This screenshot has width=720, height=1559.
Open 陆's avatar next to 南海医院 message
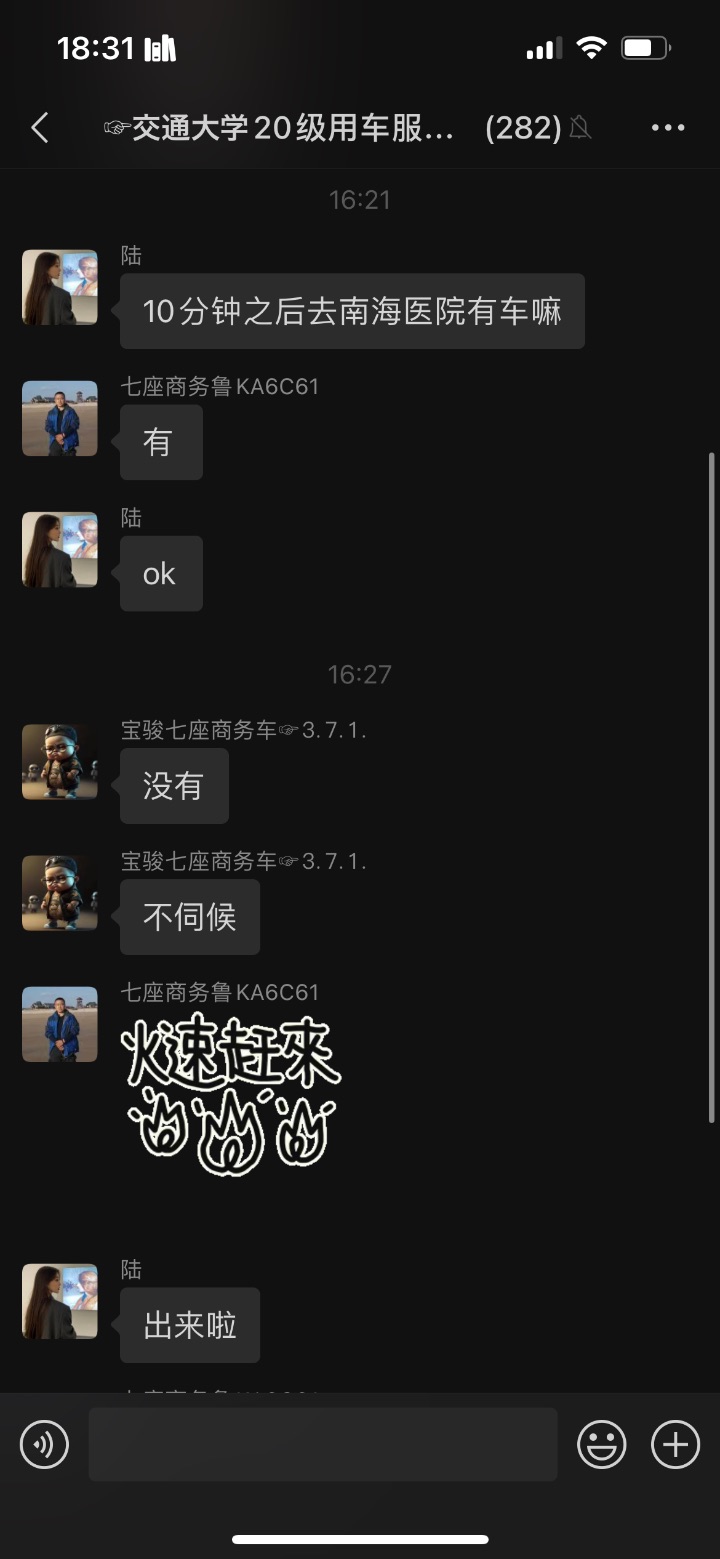pos(60,287)
